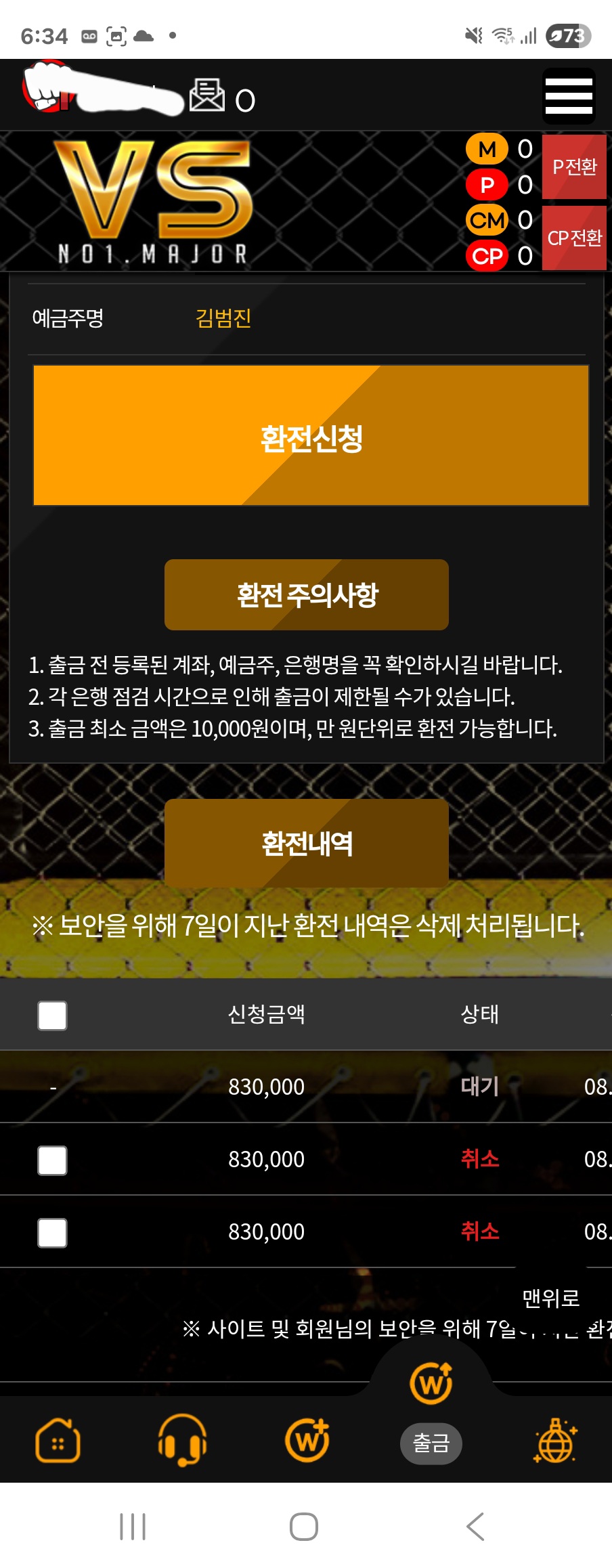Open the disco ball globe tab
Image resolution: width=612 pixels, height=1568 pixels.
tap(555, 1440)
